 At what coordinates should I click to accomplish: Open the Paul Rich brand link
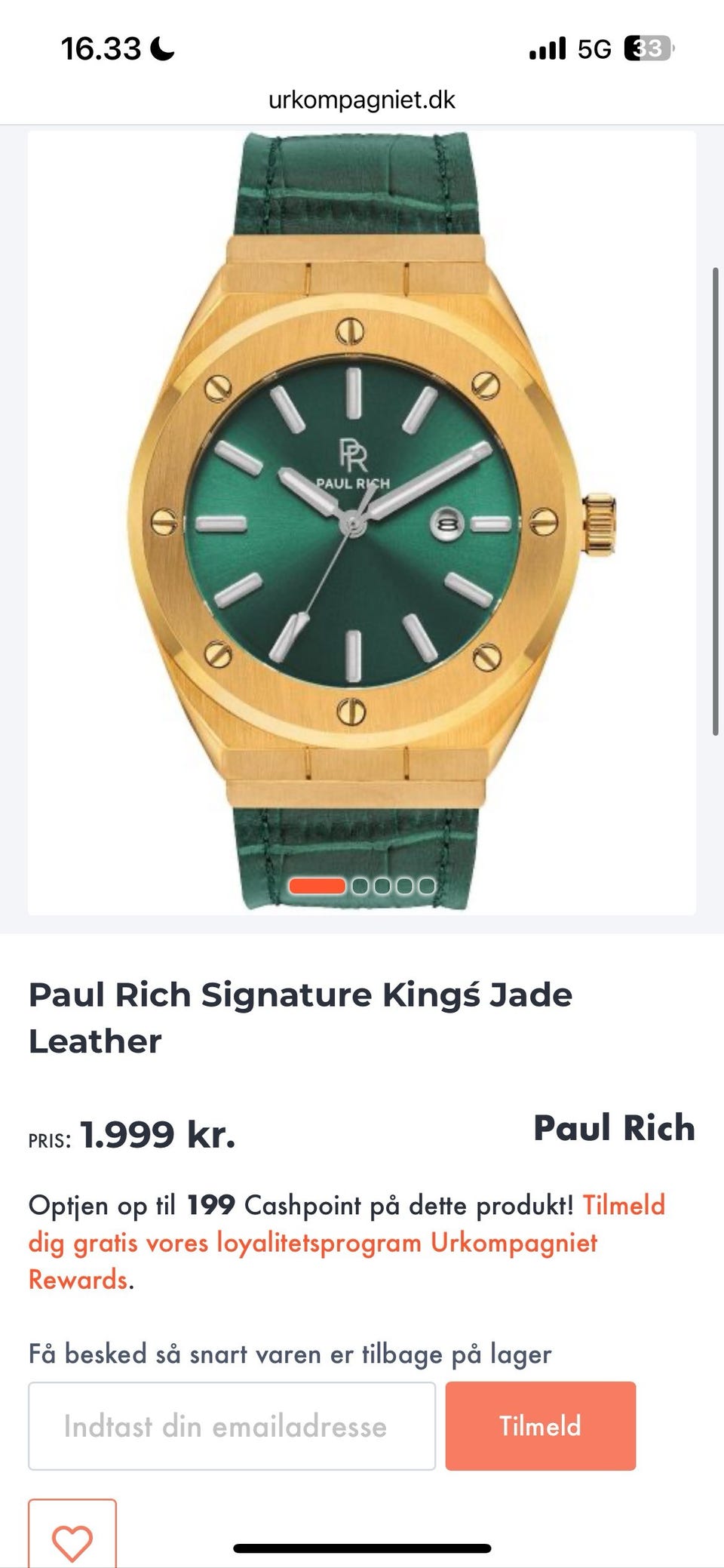coord(614,1128)
